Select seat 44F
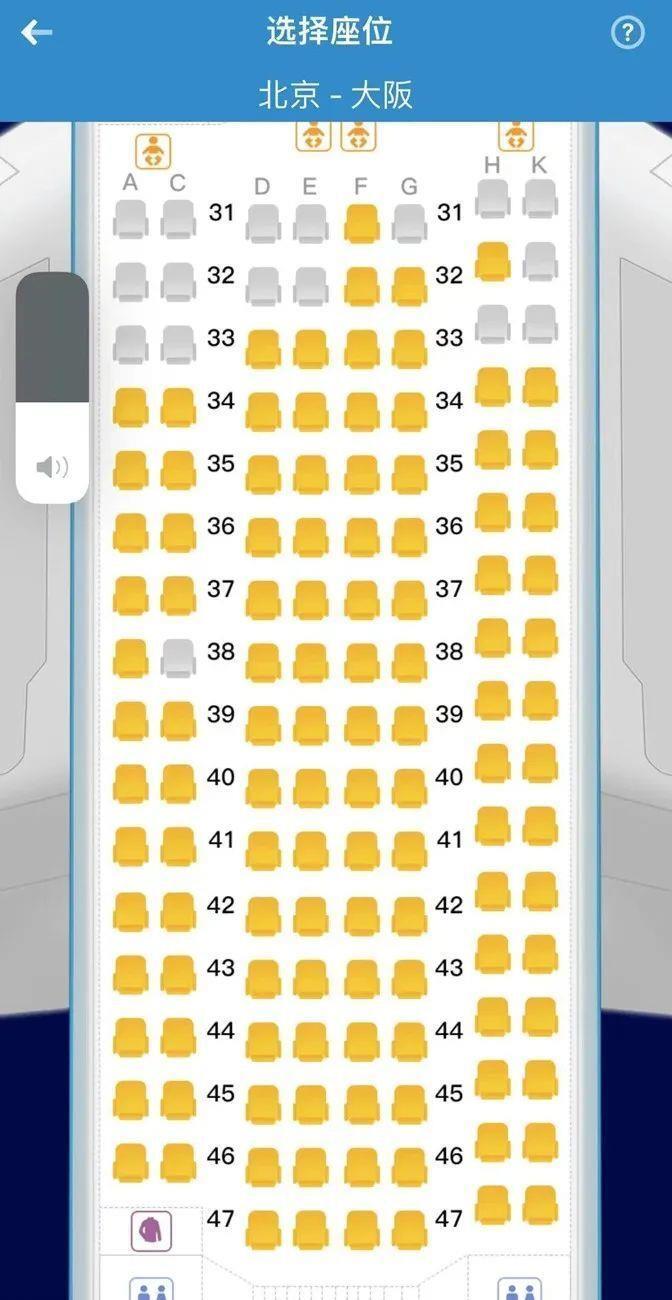This screenshot has height=1300, width=672. 361,1041
